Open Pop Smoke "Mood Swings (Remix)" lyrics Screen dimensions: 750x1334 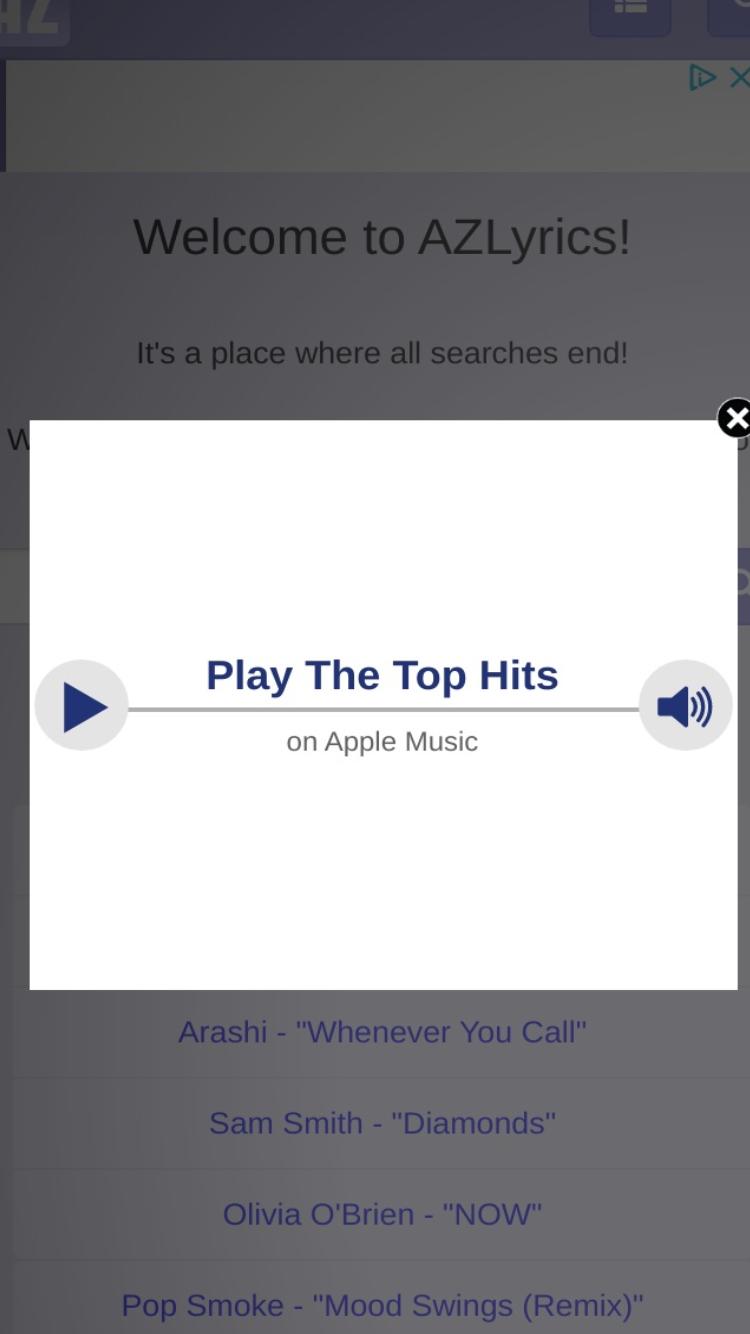(x=382, y=1305)
